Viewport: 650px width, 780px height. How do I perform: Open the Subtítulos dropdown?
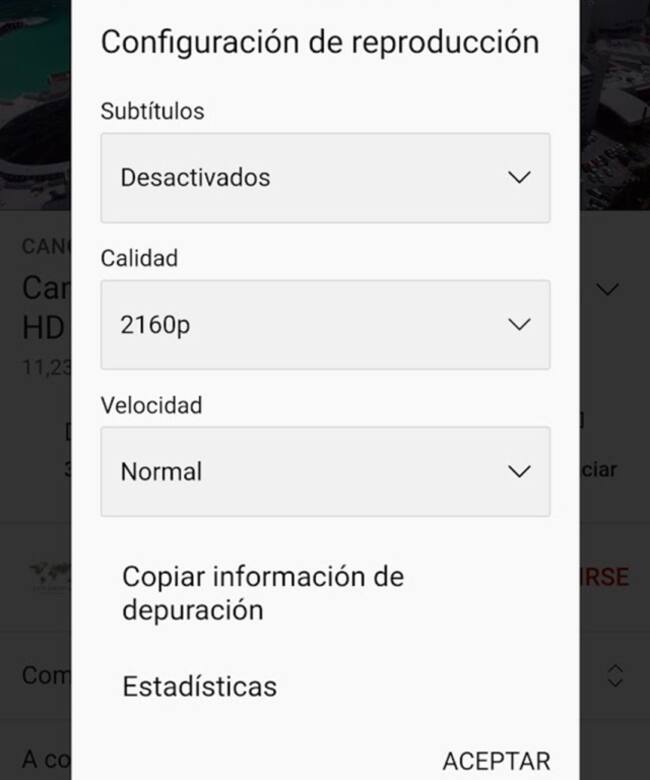pyautogui.click(x=325, y=178)
